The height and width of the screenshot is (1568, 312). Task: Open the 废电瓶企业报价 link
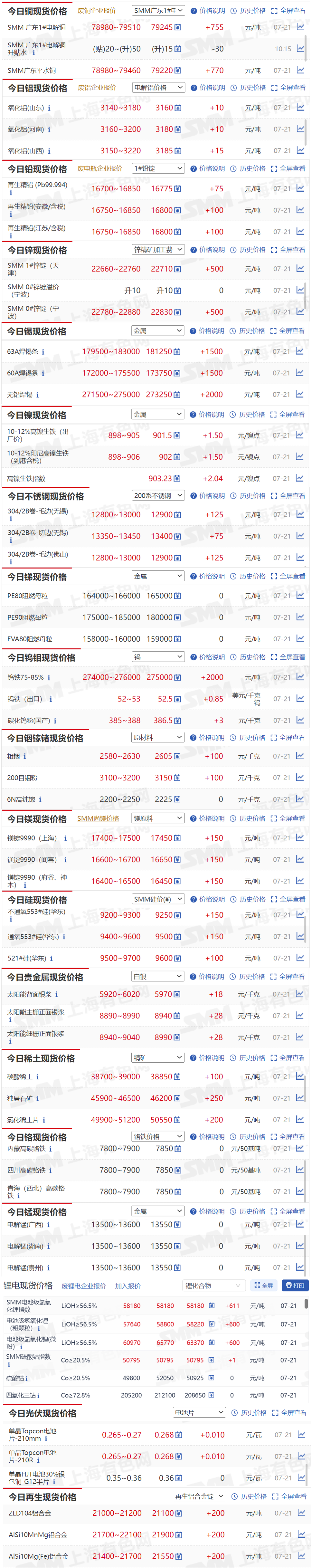click(x=100, y=168)
